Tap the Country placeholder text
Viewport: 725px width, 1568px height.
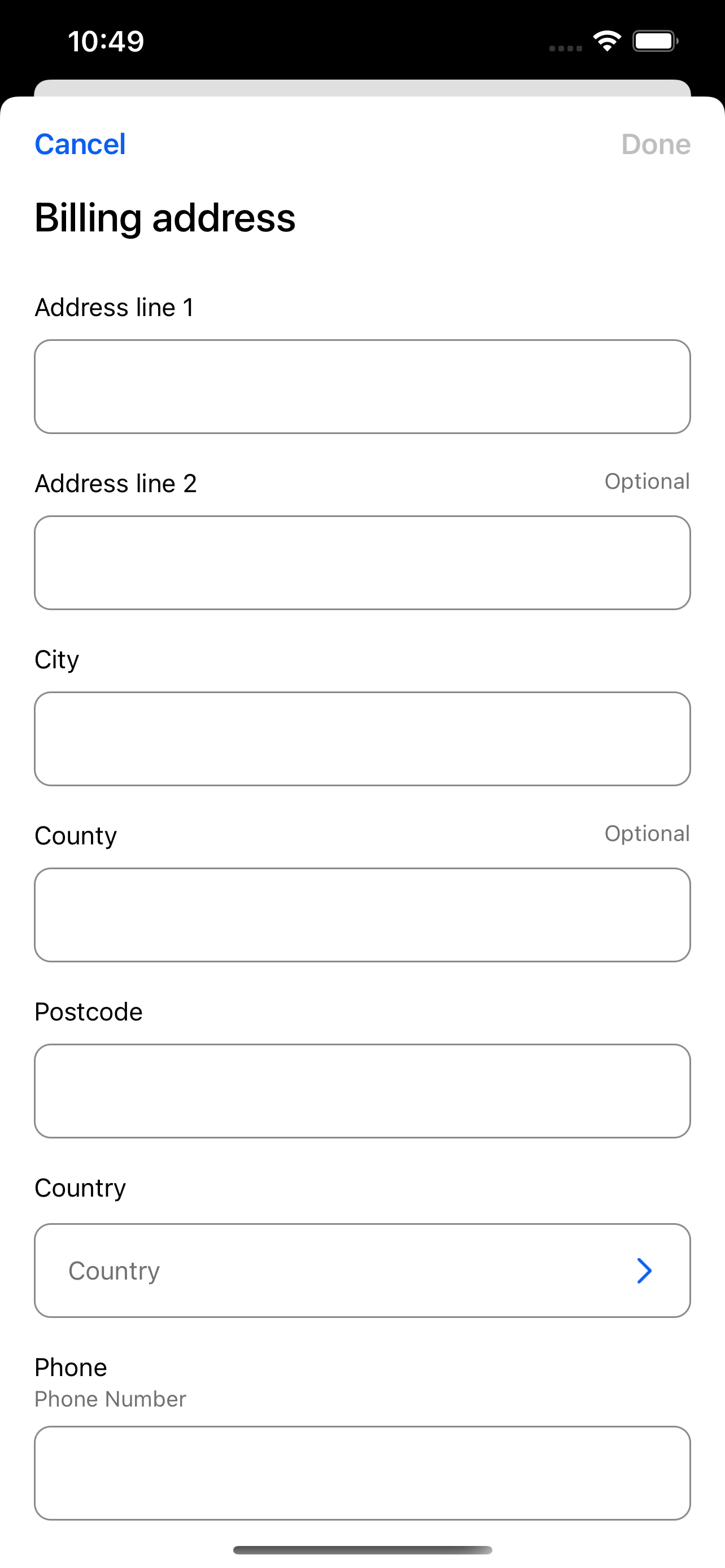[113, 1271]
